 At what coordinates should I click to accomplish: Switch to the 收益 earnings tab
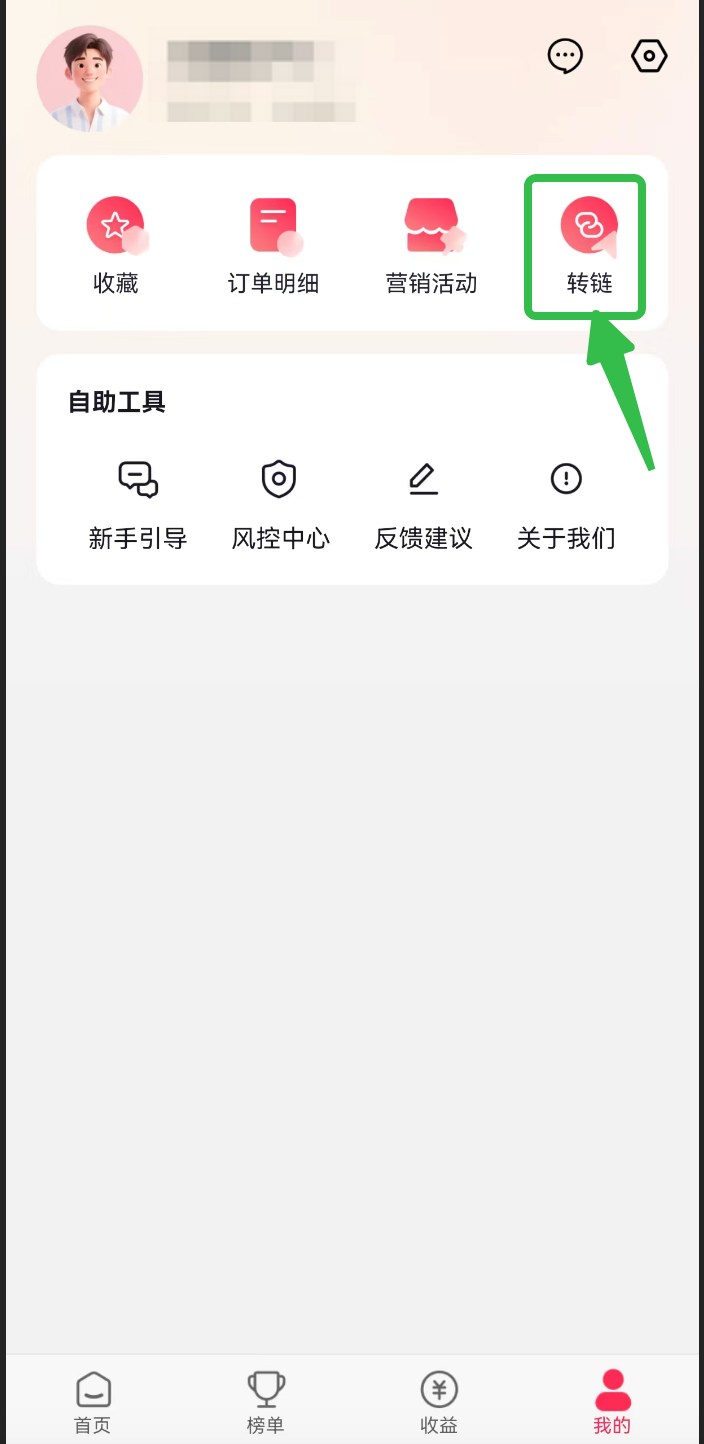[439, 1402]
